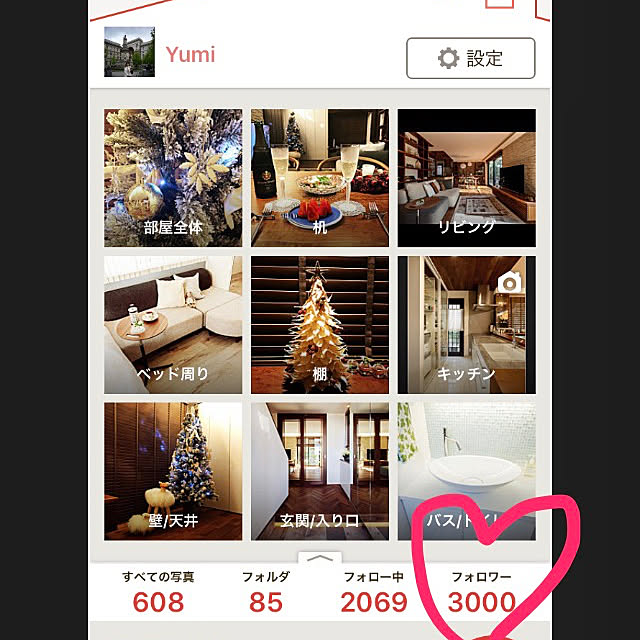Open the 玄関/入り口 photo folder

tap(319, 471)
